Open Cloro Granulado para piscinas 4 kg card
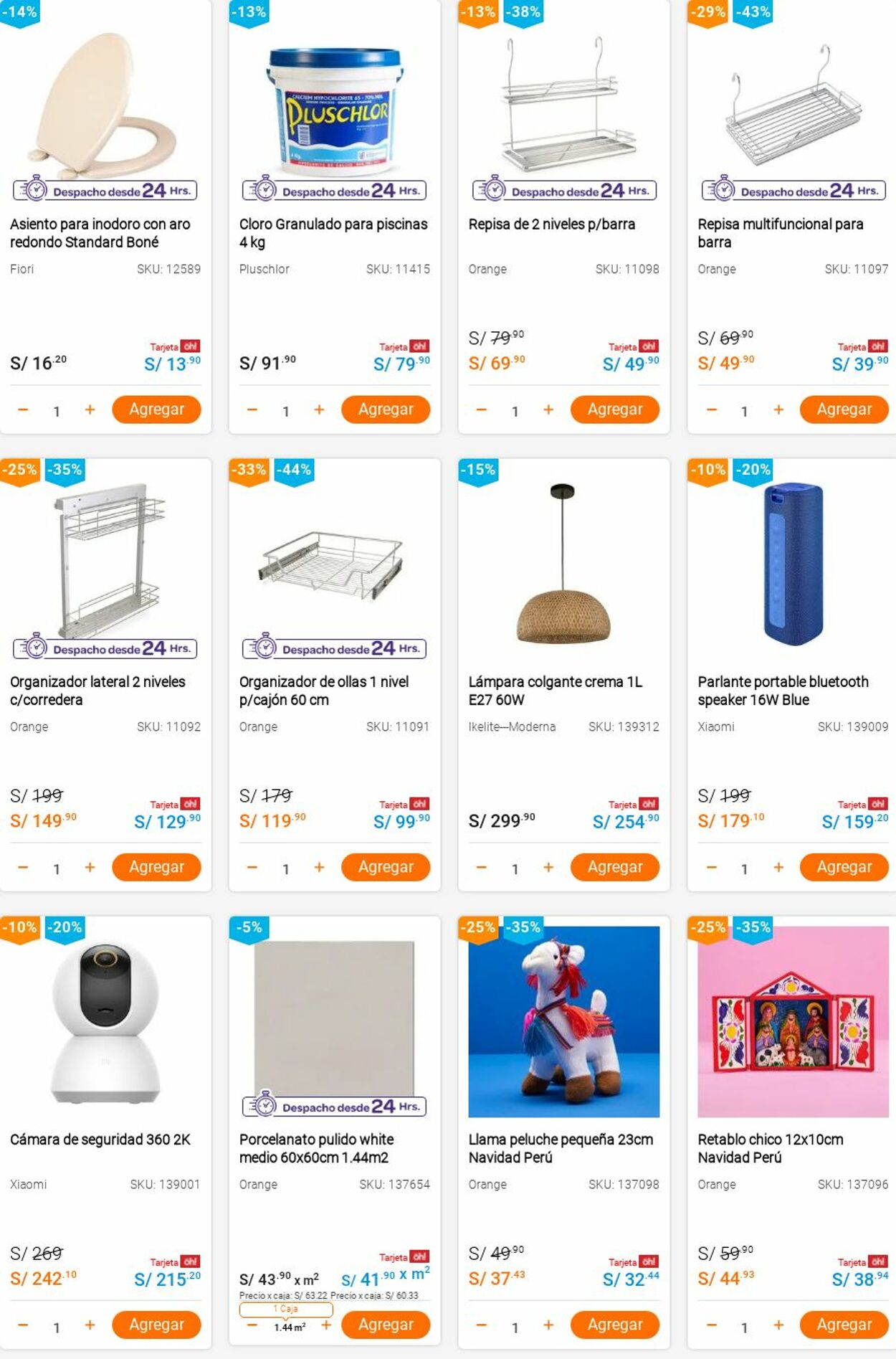 pos(333,232)
